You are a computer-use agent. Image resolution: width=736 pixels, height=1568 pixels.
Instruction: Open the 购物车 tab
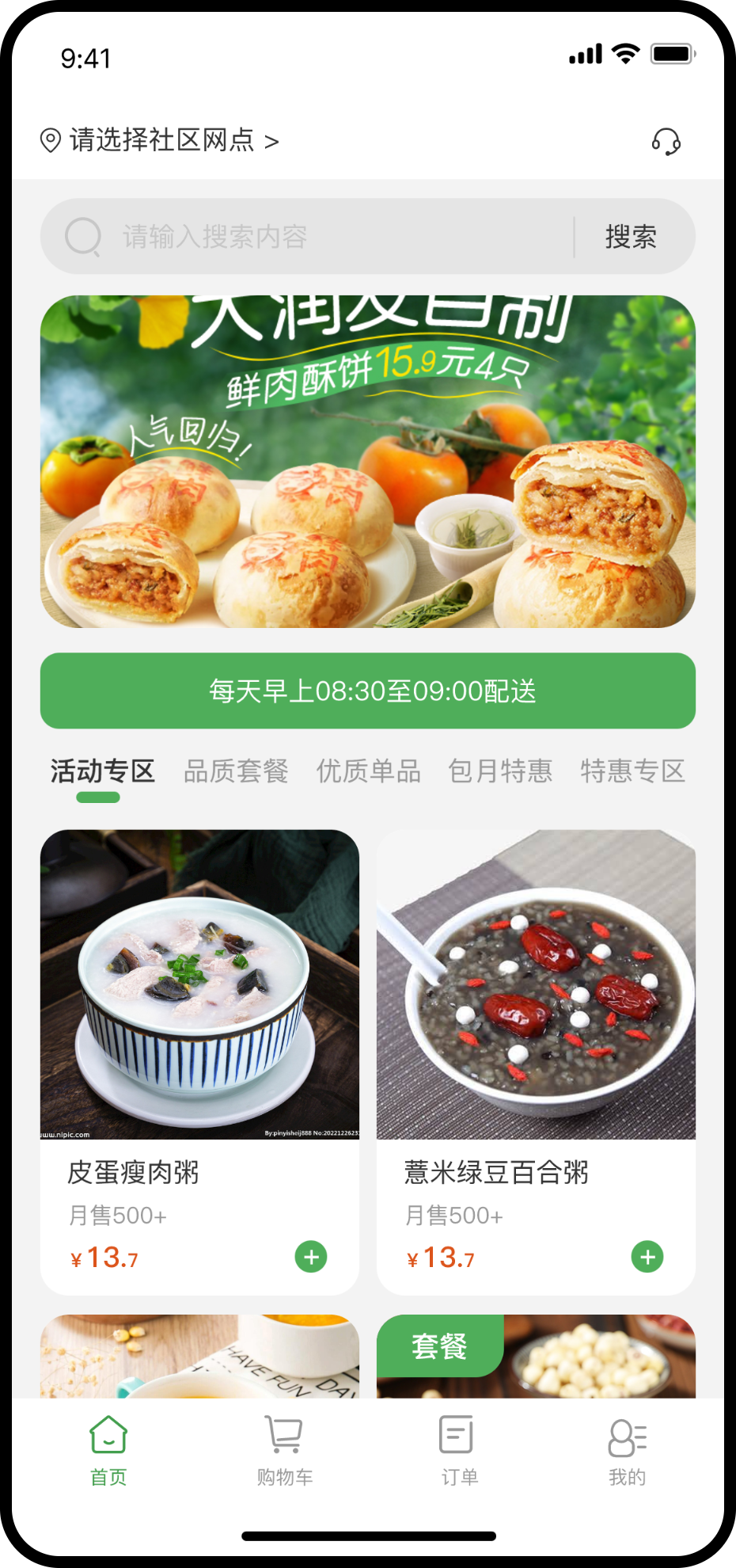(285, 1451)
